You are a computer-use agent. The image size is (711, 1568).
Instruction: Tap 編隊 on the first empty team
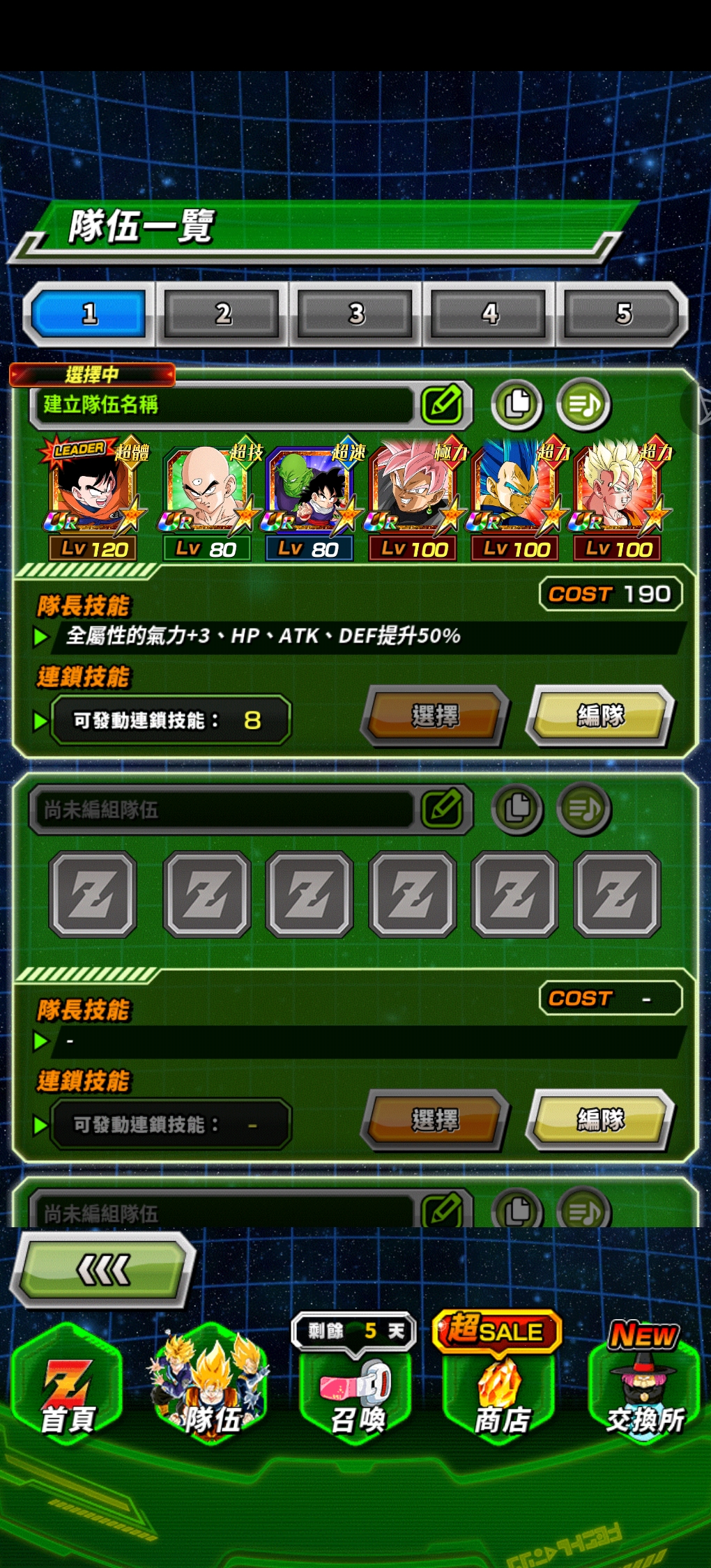pyautogui.click(x=600, y=1120)
